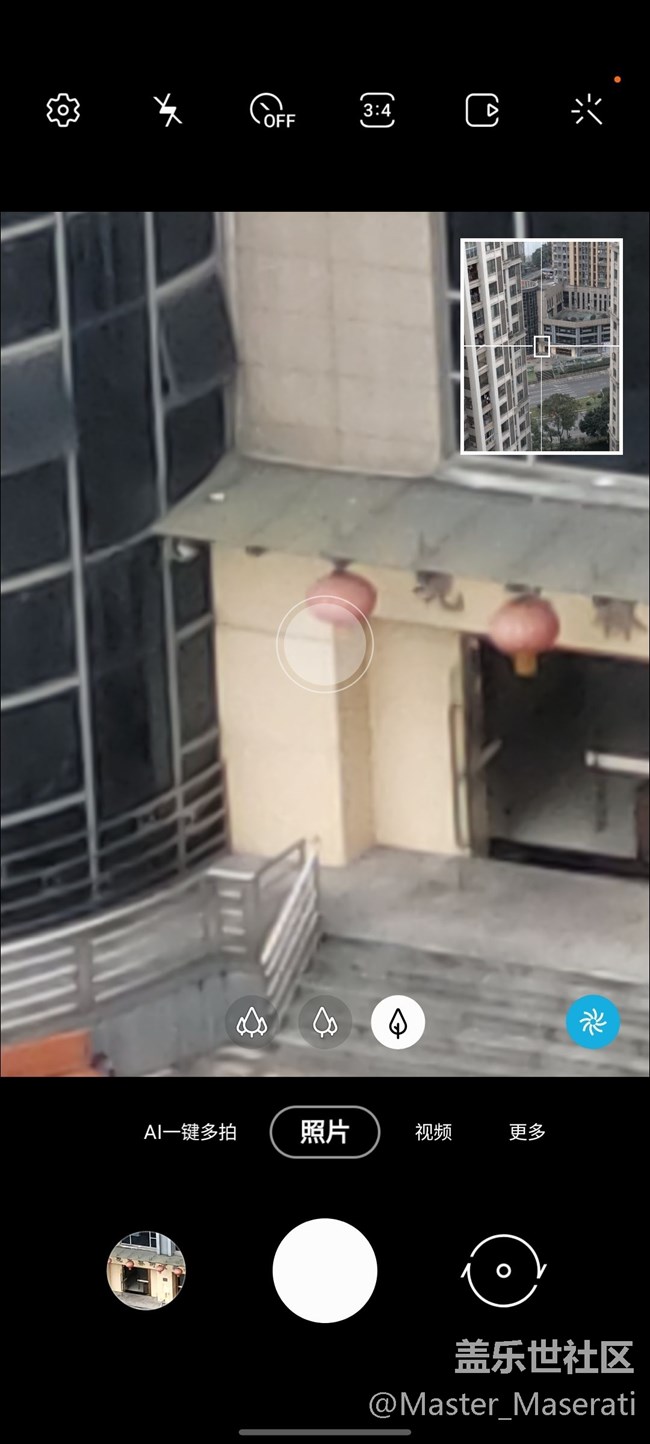The image size is (650, 1444).
Task: Select the wide lens (two trees)
Action: [x=324, y=1022]
